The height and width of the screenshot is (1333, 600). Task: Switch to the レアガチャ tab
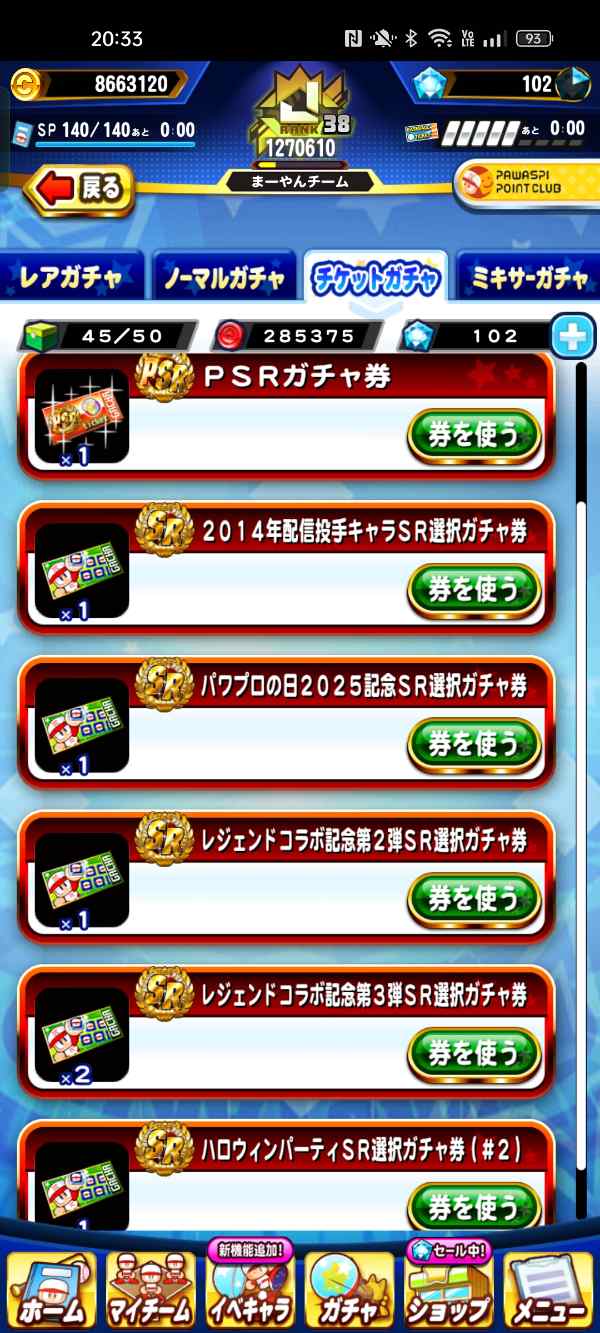[x=70, y=278]
